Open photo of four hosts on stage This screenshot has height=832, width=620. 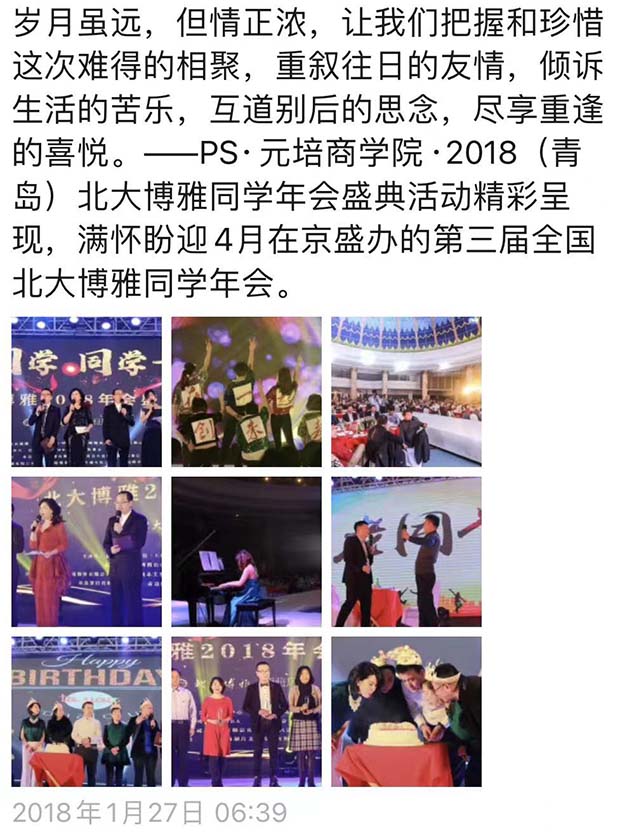click(x=86, y=392)
